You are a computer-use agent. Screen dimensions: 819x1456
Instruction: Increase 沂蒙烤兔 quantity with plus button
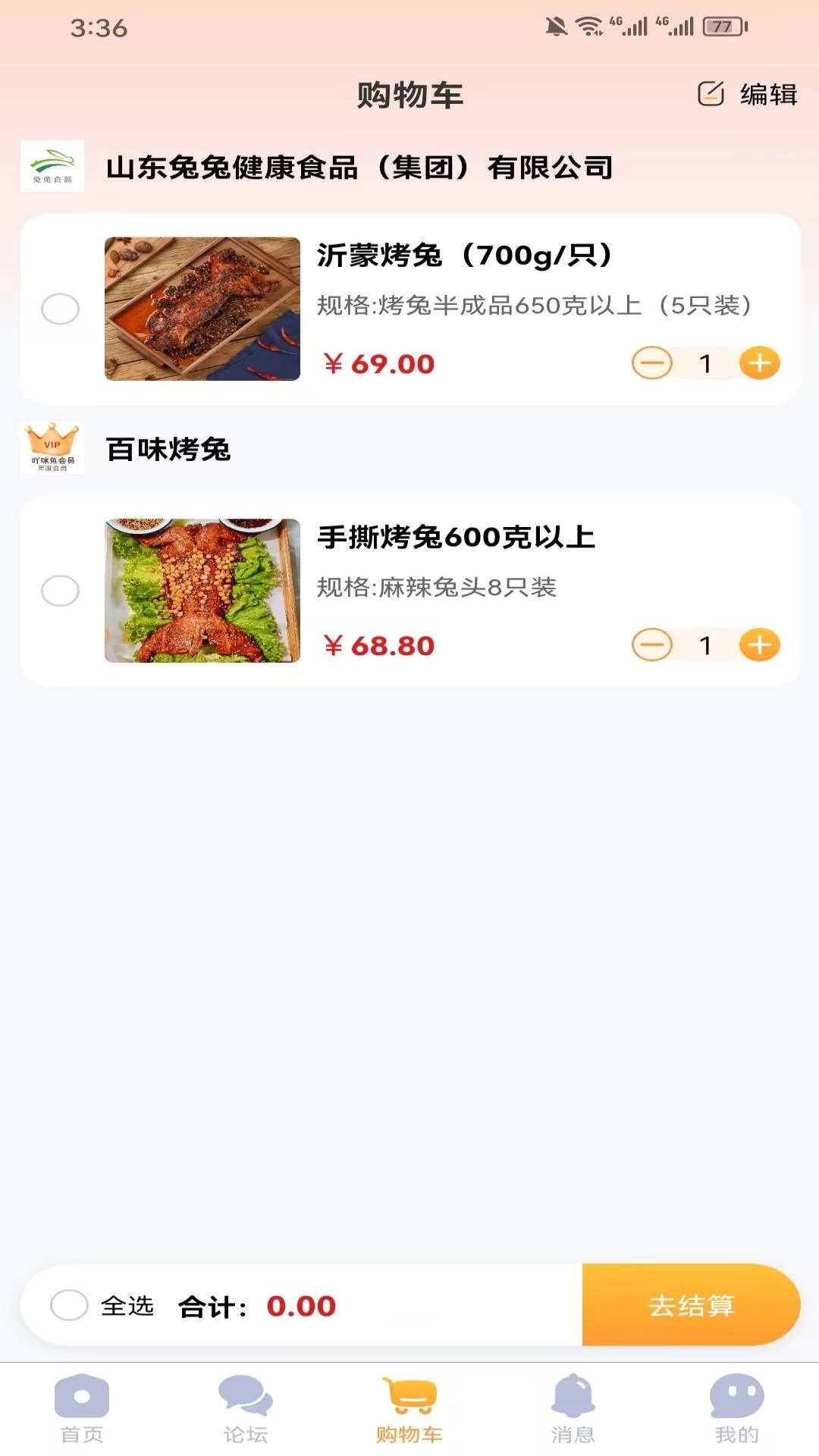[761, 362]
